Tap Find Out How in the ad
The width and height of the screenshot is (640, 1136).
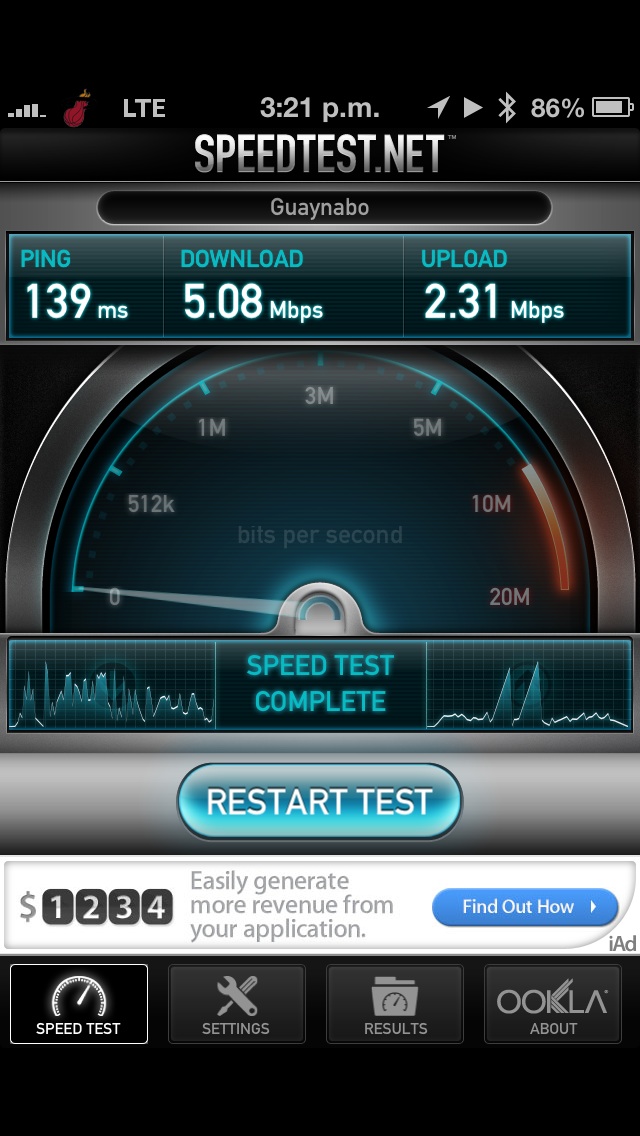pyautogui.click(x=525, y=906)
